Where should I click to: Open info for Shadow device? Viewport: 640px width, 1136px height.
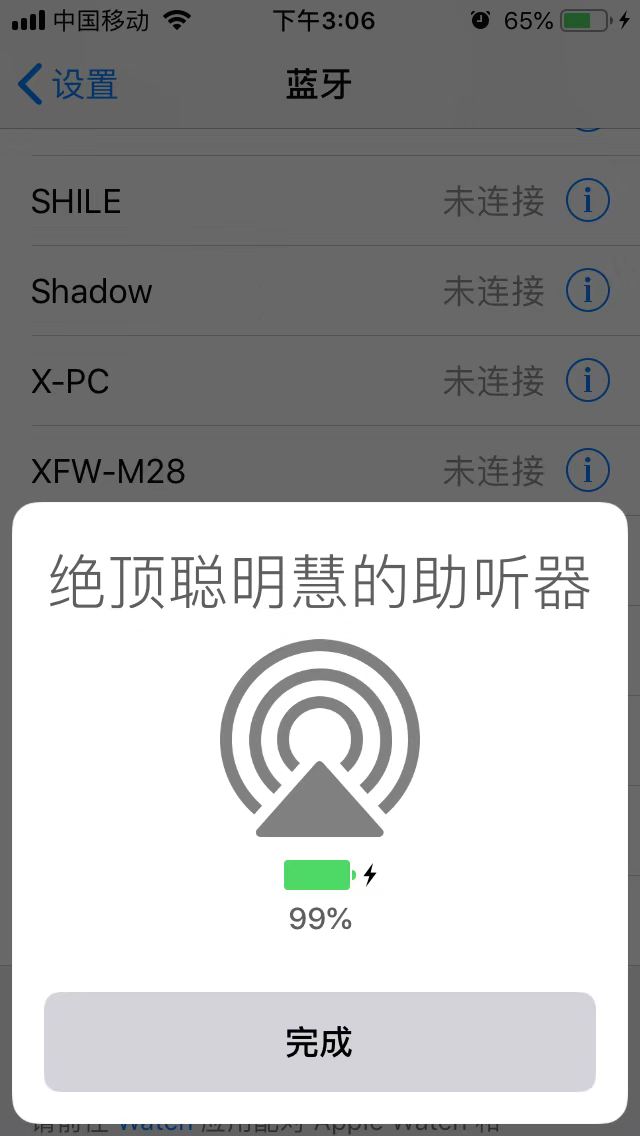(x=588, y=291)
